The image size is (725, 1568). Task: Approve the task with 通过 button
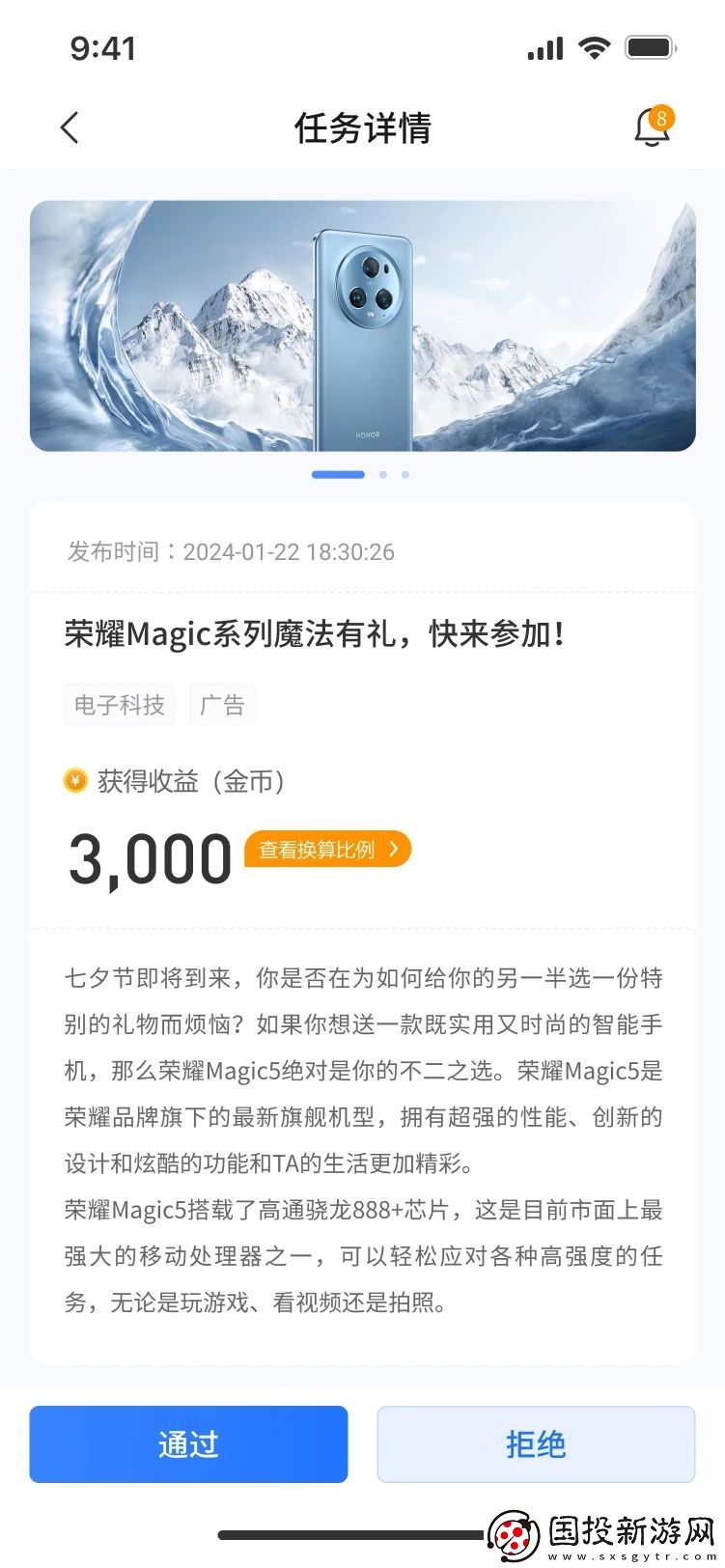187,1444
